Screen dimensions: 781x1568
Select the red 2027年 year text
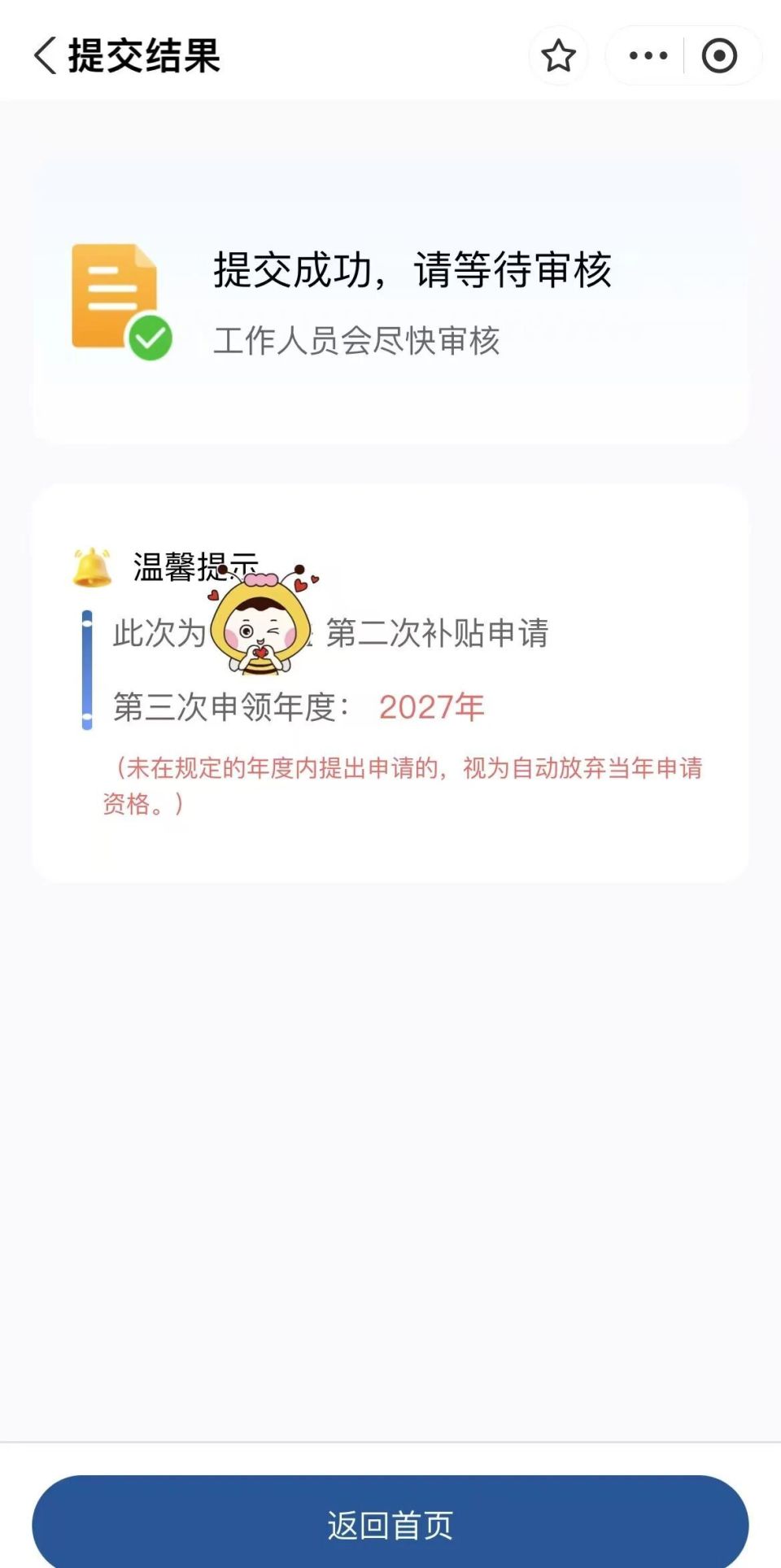[431, 708]
